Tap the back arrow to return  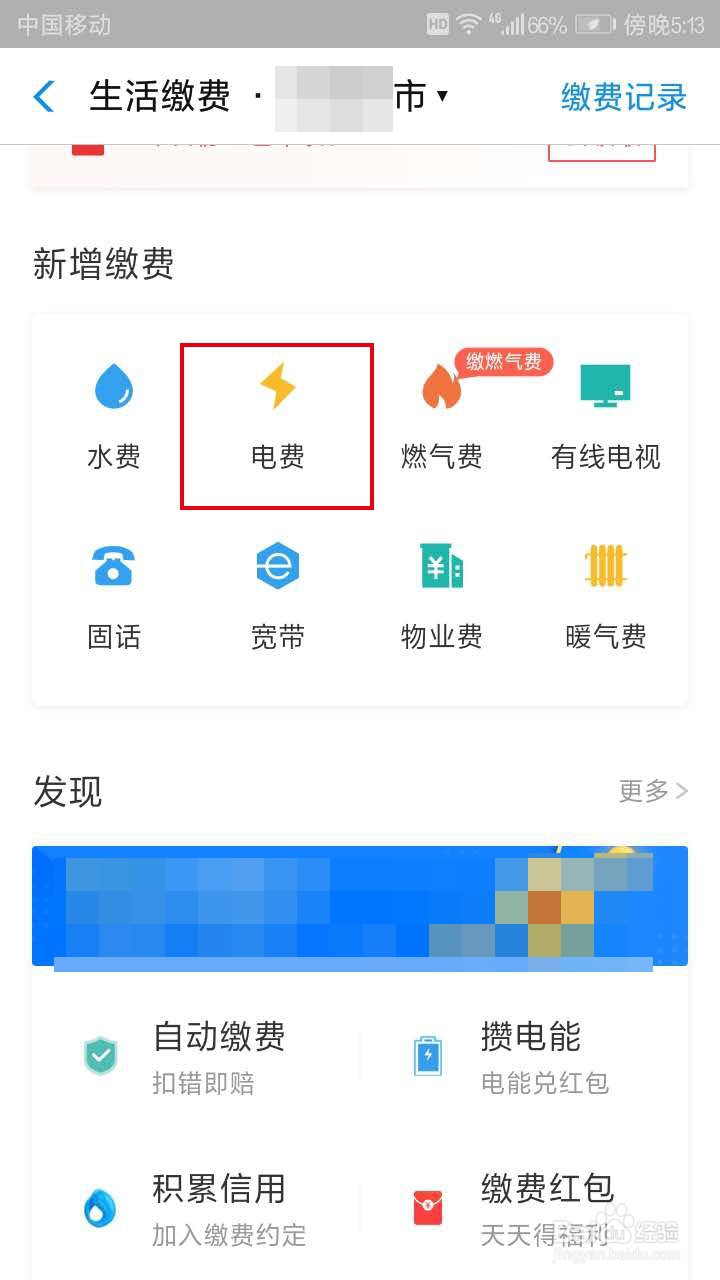pos(40,96)
